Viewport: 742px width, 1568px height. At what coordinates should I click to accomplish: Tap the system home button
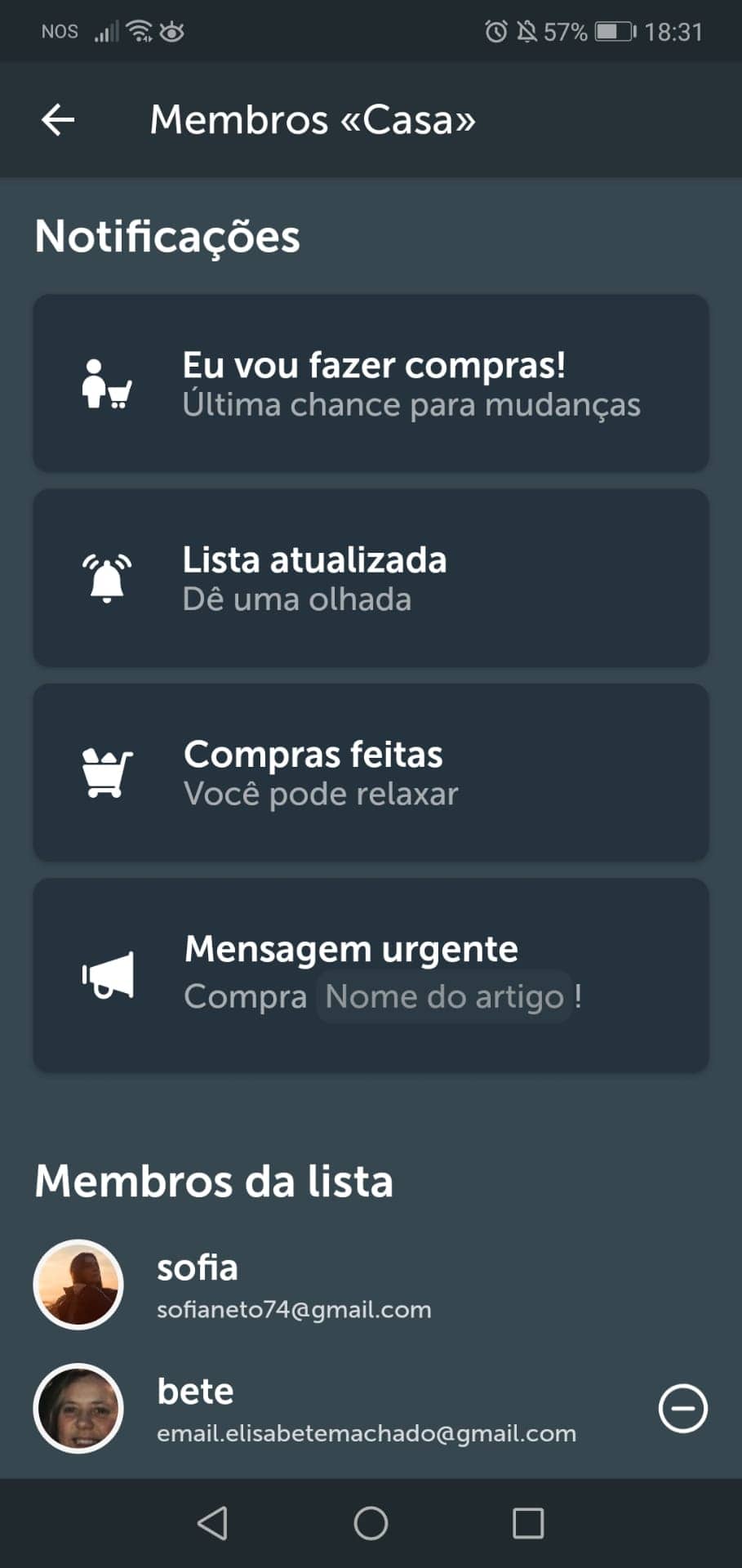[371, 1523]
